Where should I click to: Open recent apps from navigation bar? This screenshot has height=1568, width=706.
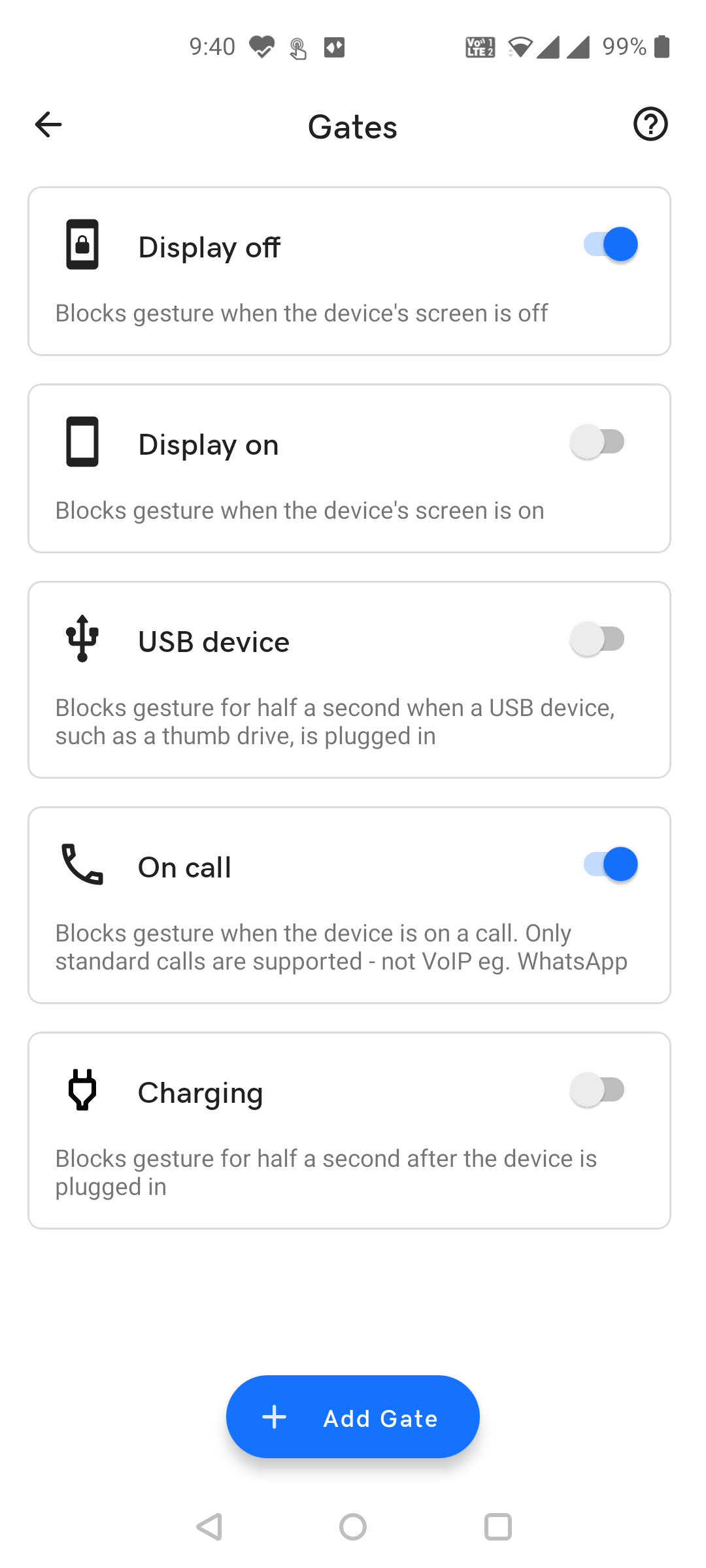point(497,1527)
